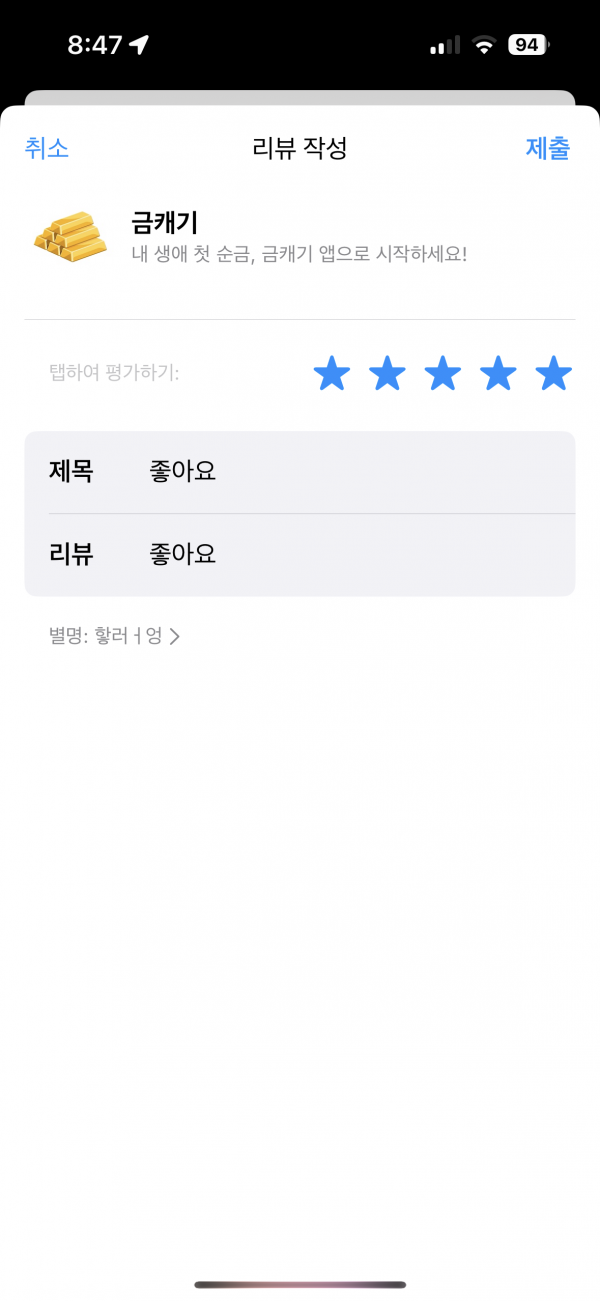
Task: Edit the 리뷰 review text field
Action: (x=300, y=555)
